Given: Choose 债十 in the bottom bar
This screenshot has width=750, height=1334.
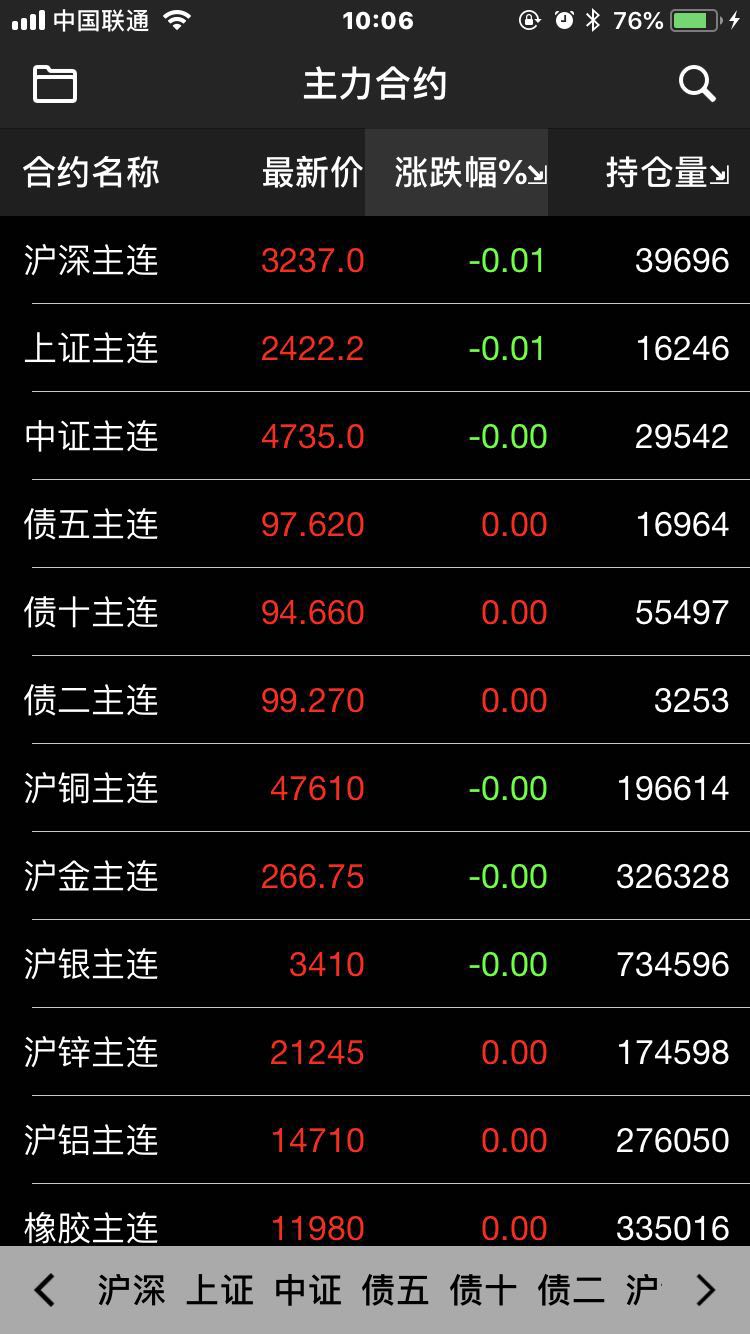Looking at the screenshot, I should [483, 1290].
